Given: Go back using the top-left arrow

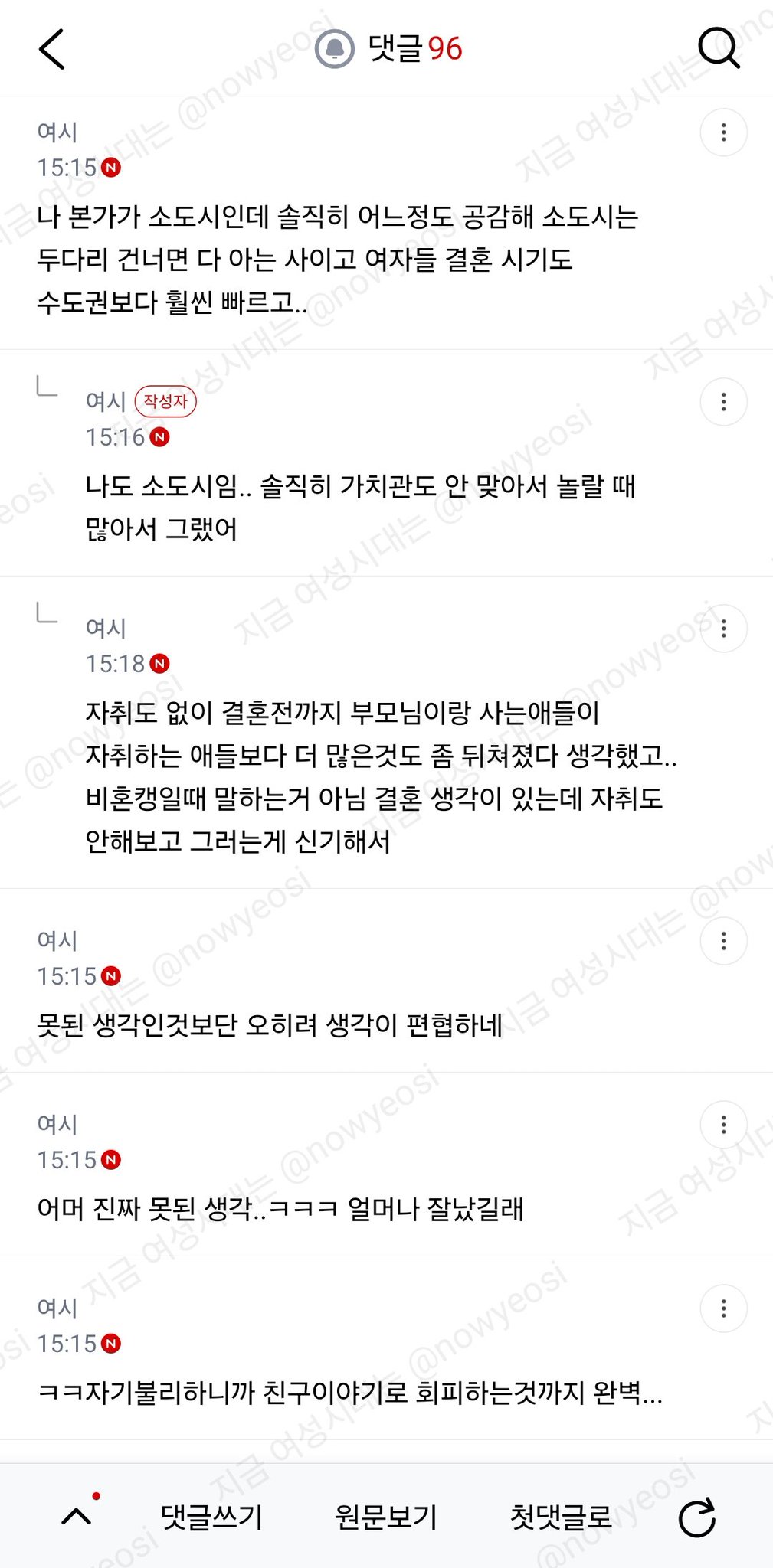Looking at the screenshot, I should (52, 50).
